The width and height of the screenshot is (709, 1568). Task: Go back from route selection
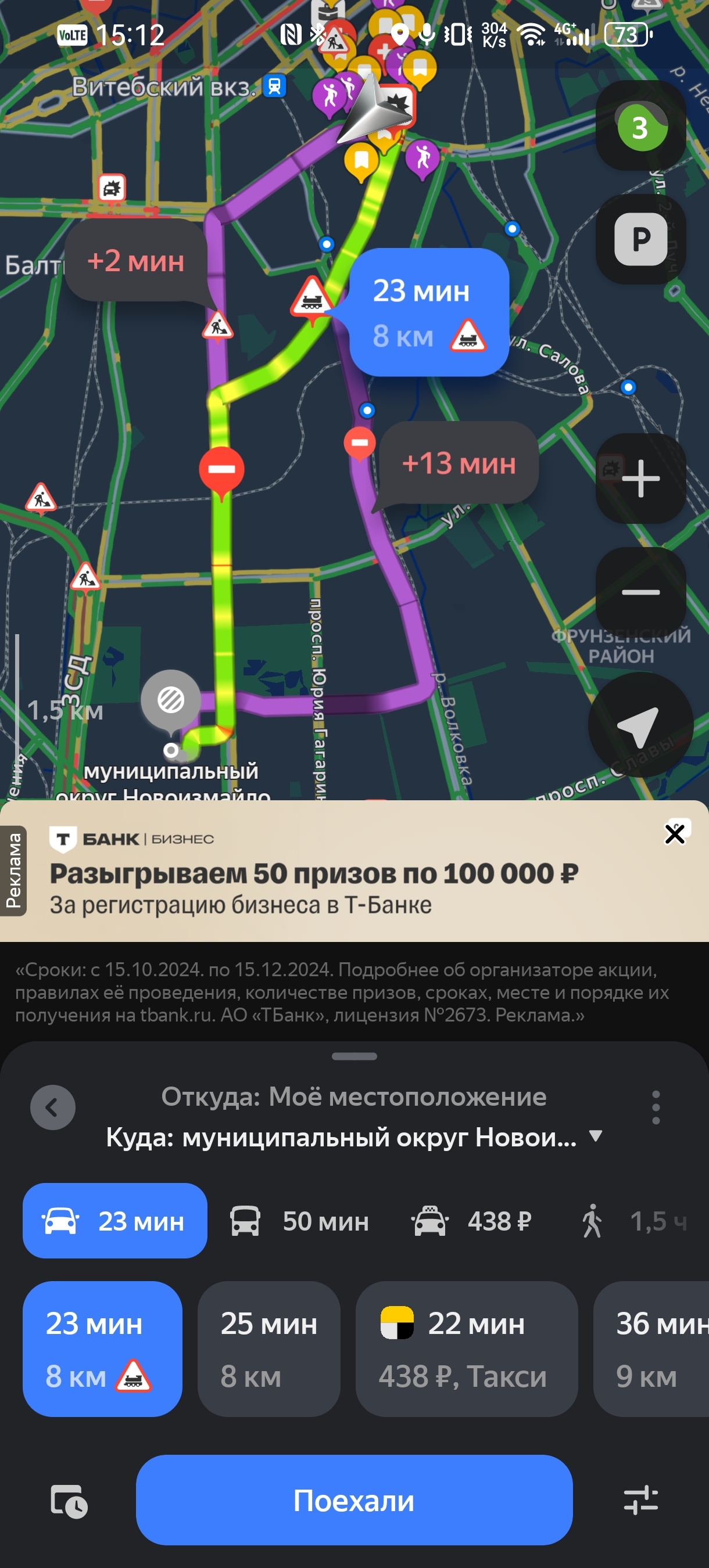pyautogui.click(x=53, y=1107)
